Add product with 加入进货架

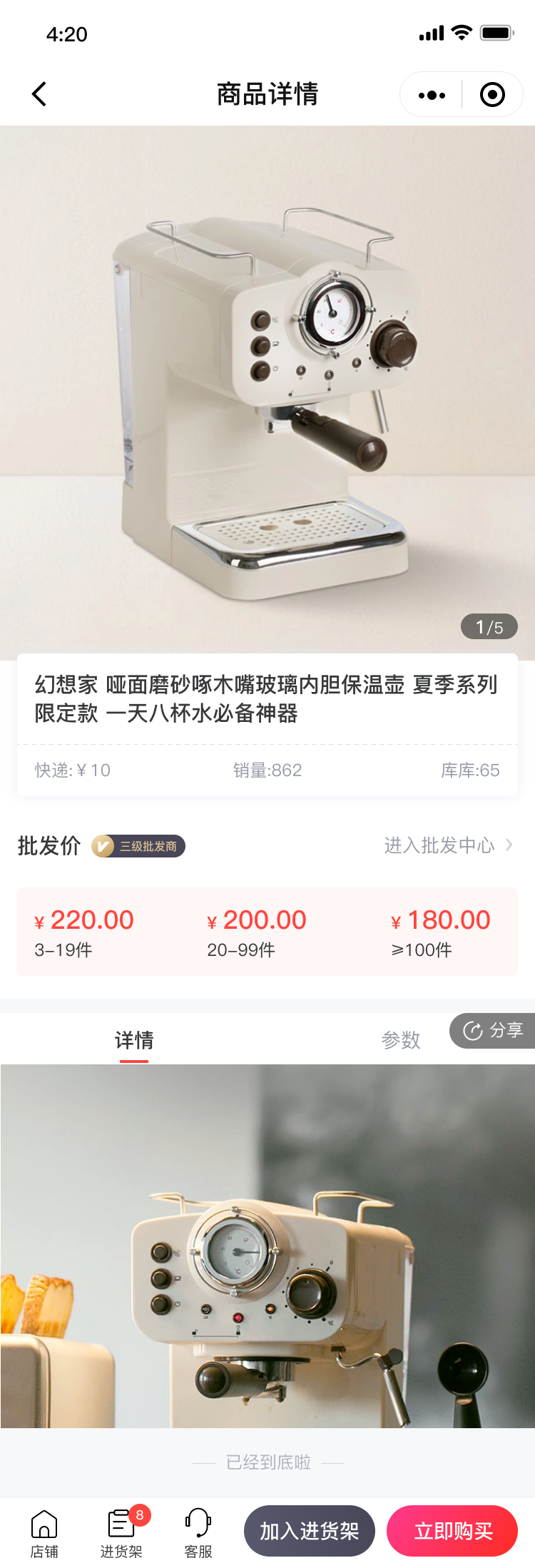pos(310,1531)
